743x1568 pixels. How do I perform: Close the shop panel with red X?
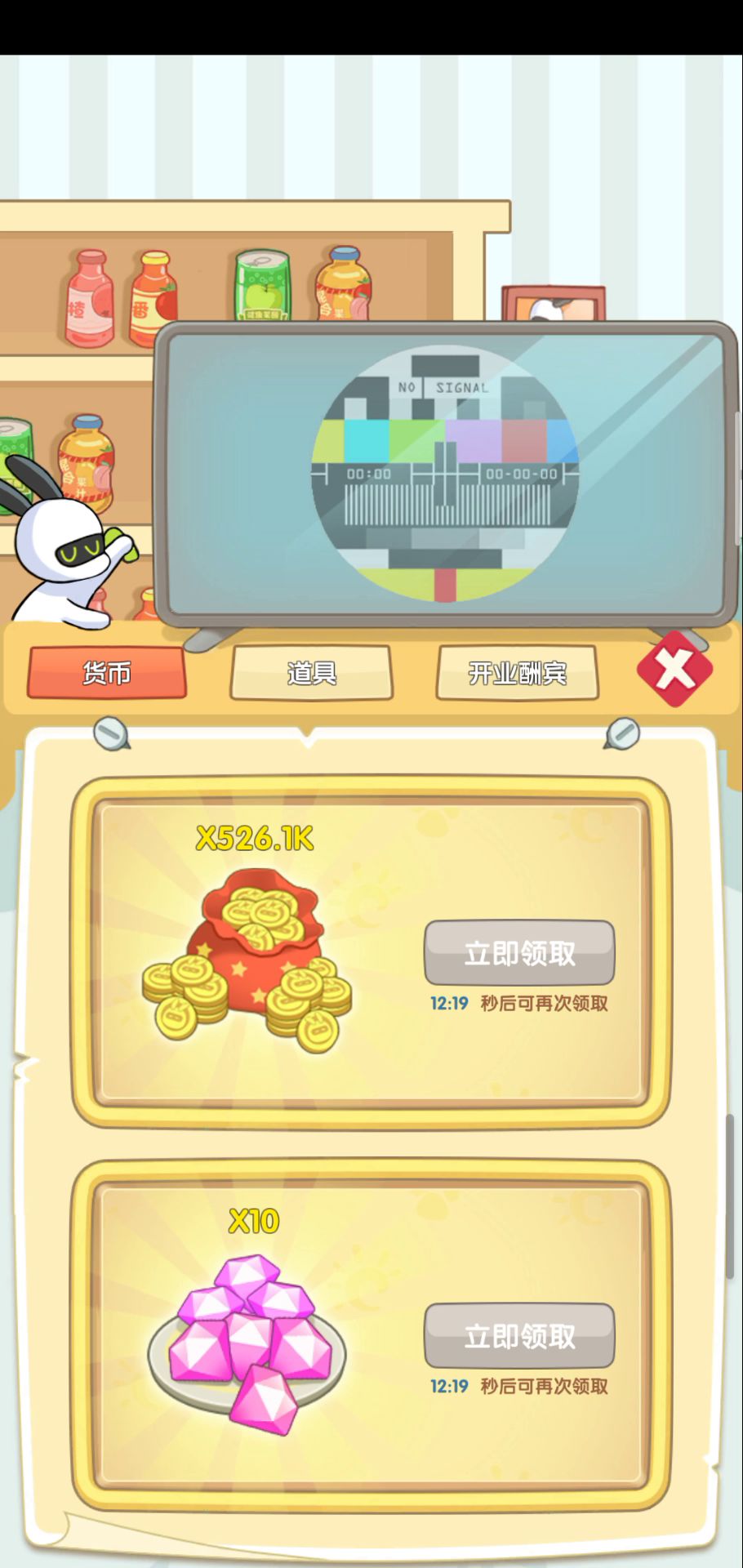coord(674,669)
